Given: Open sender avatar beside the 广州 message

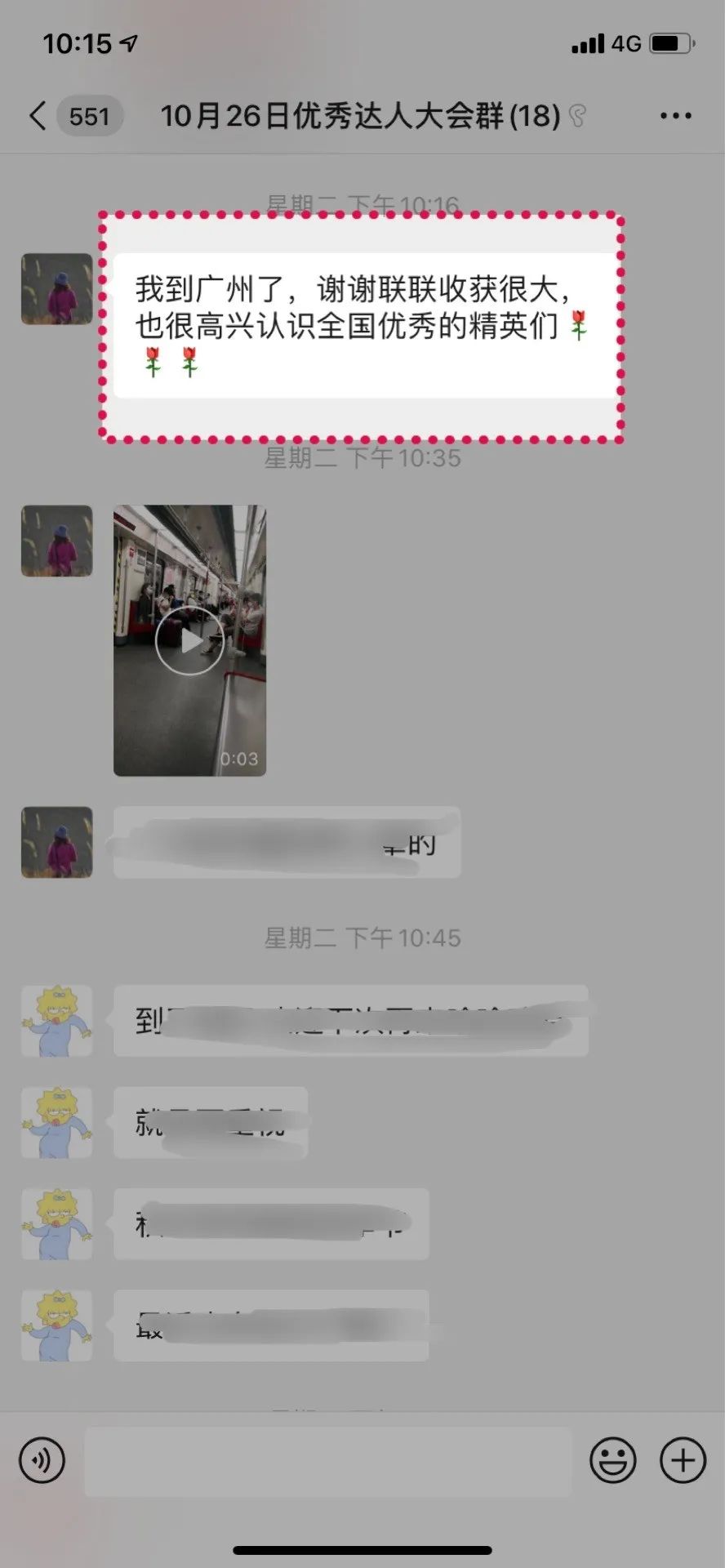Looking at the screenshot, I should (x=56, y=289).
